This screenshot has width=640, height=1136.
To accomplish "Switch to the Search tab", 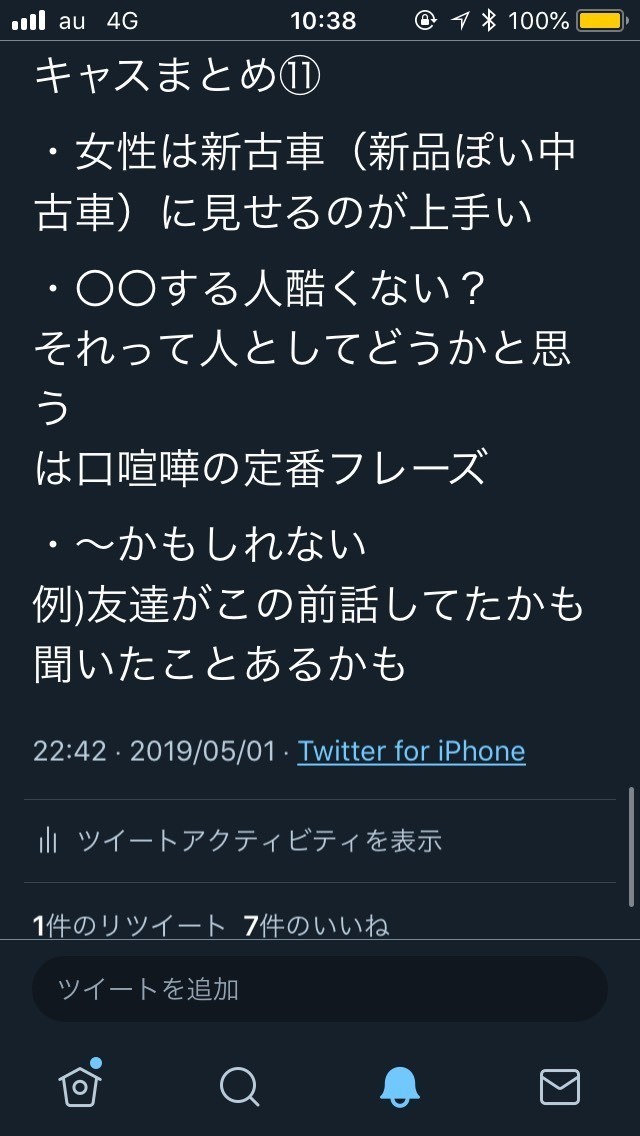I will coord(240,1086).
